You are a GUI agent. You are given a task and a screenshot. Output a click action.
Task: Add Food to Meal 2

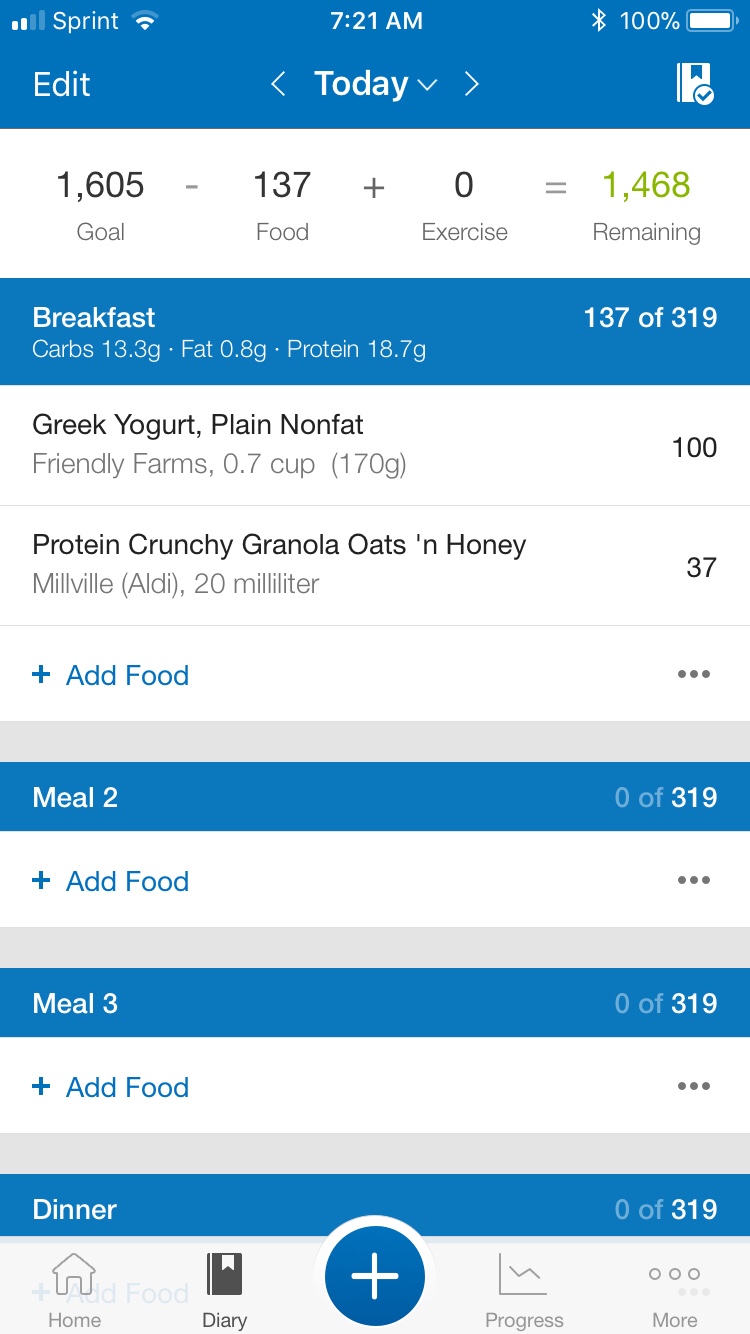(x=111, y=881)
